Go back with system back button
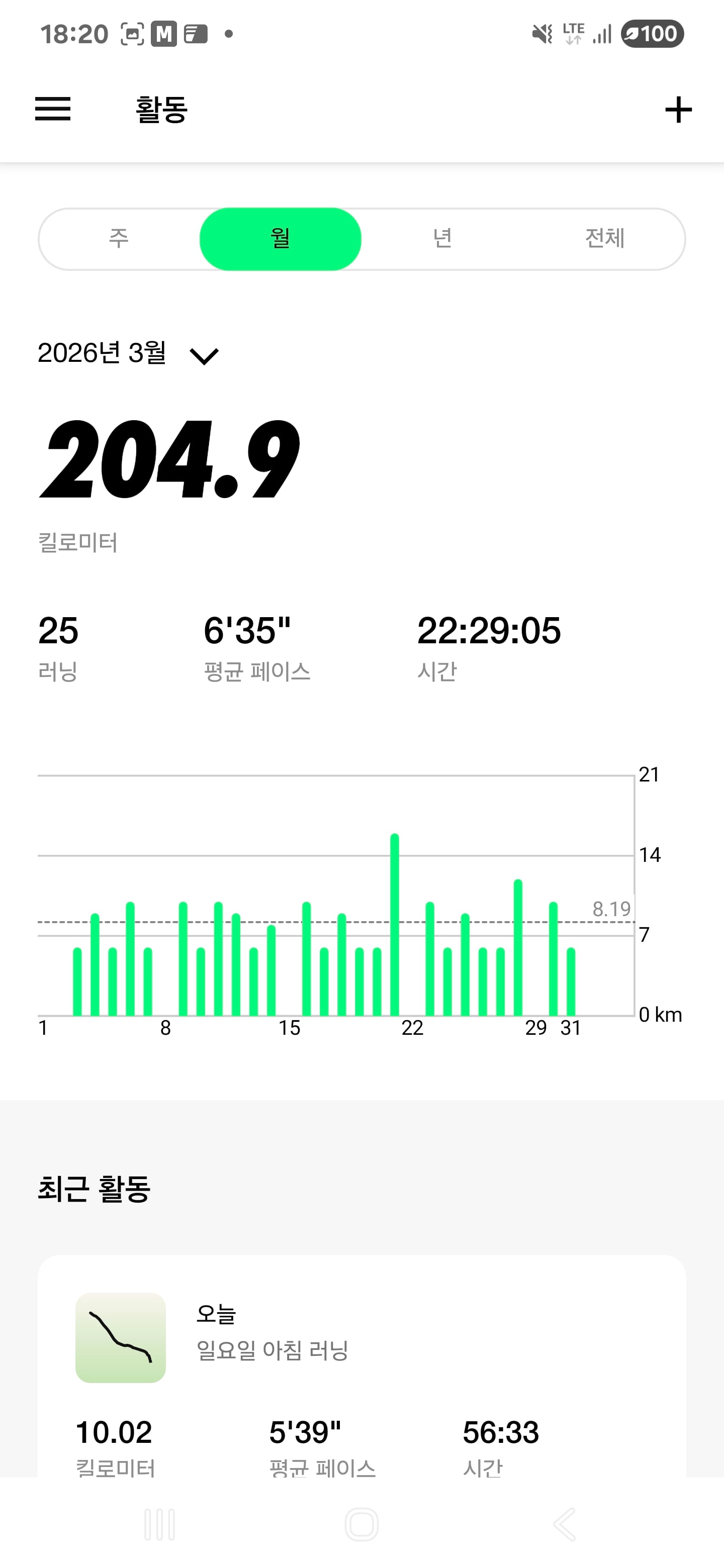 (565, 1524)
